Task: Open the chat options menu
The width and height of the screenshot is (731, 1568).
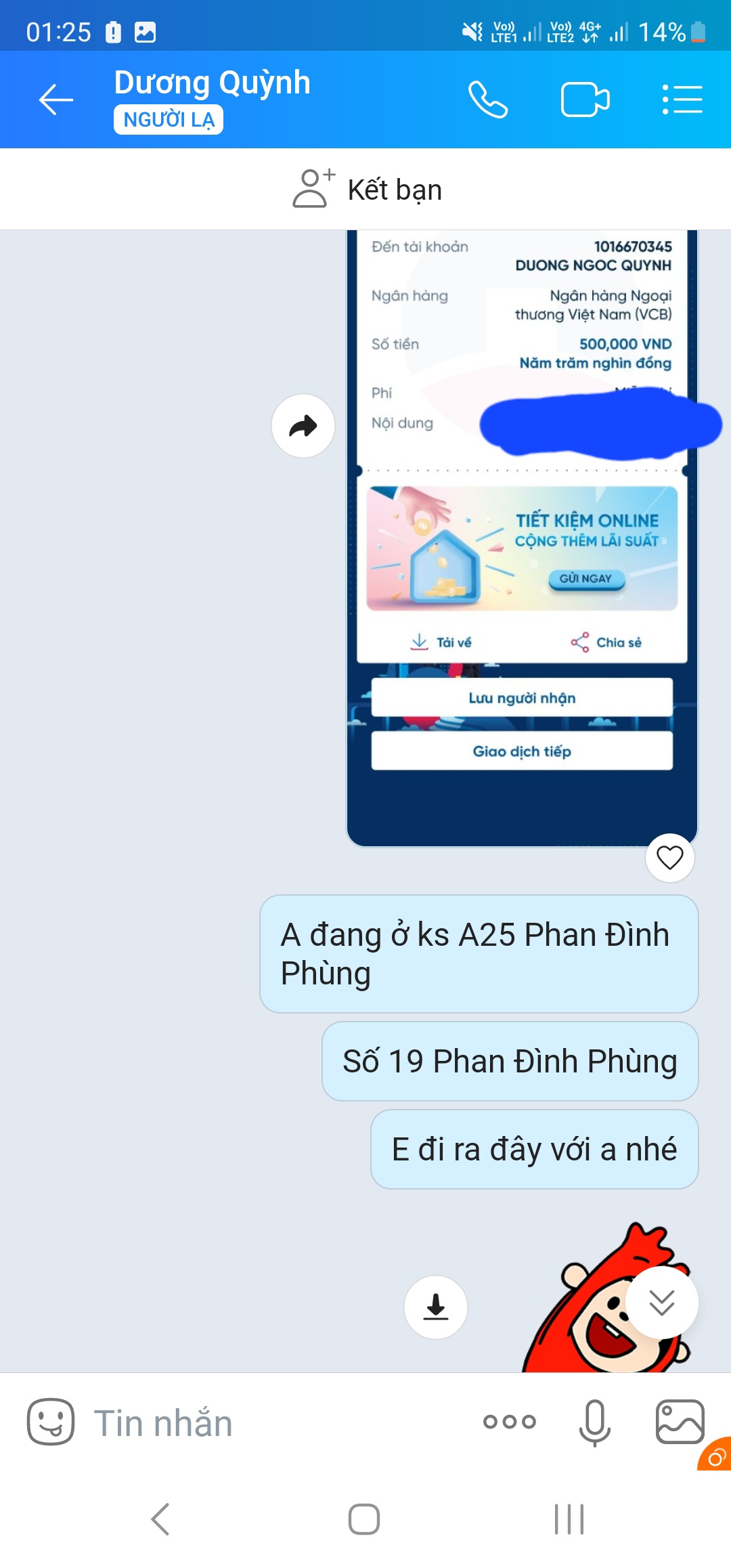Action: tap(682, 100)
